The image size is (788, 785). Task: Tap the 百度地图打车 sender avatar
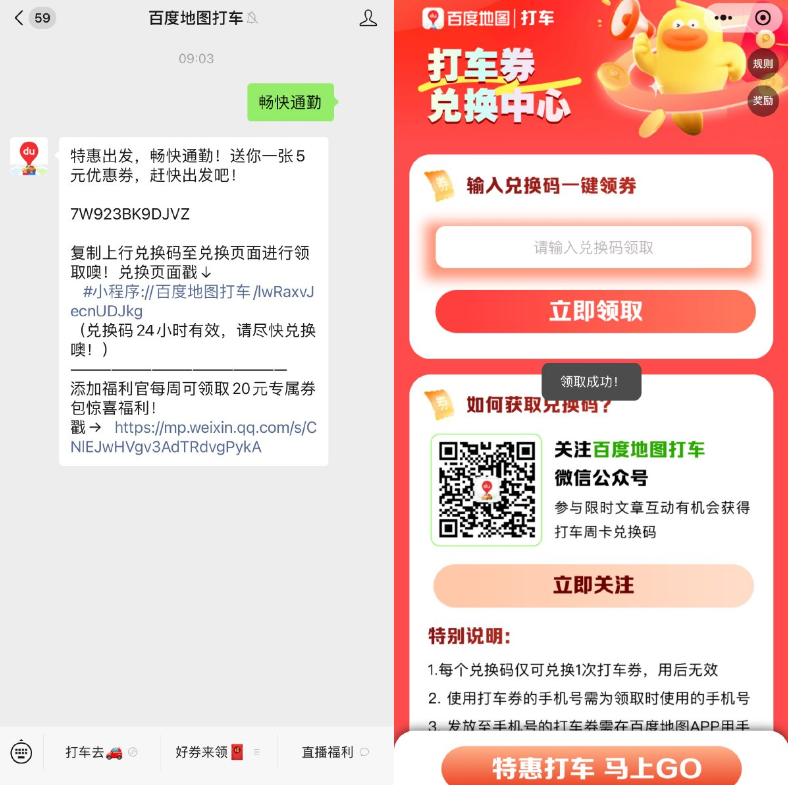[x=29, y=157]
